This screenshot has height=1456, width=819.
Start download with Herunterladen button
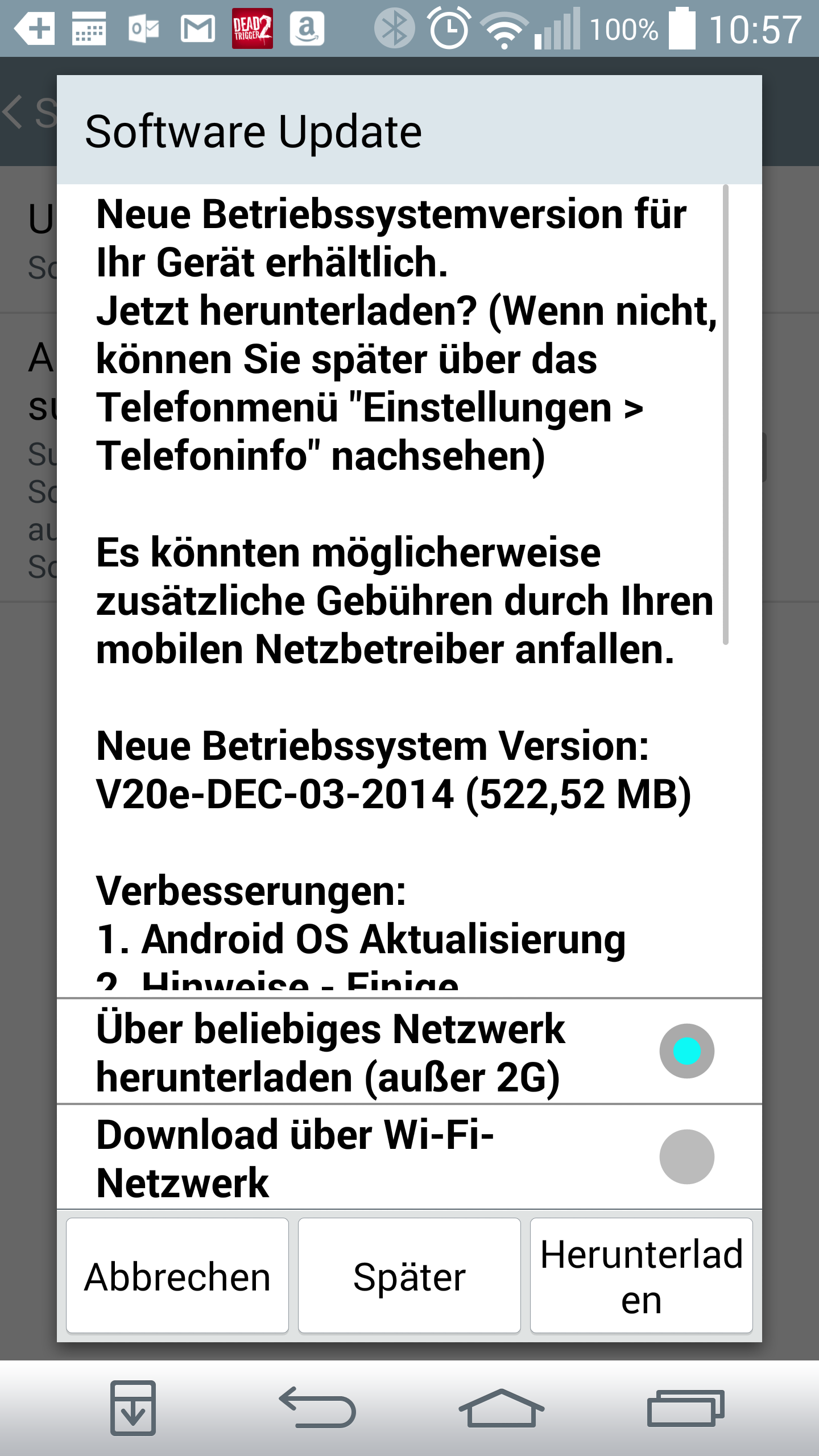coord(641,1276)
